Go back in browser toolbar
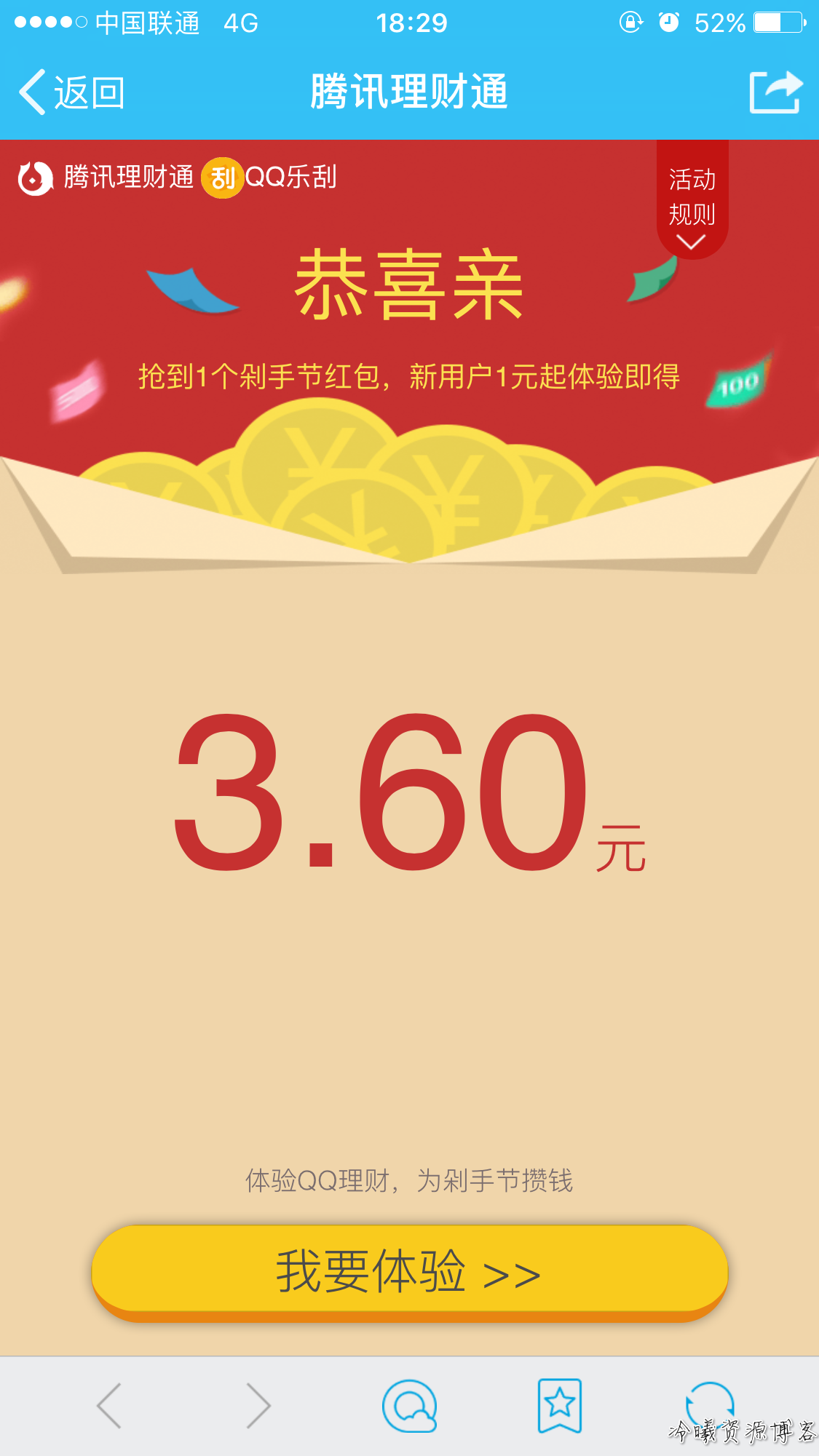The image size is (819, 1456). coord(109,1406)
